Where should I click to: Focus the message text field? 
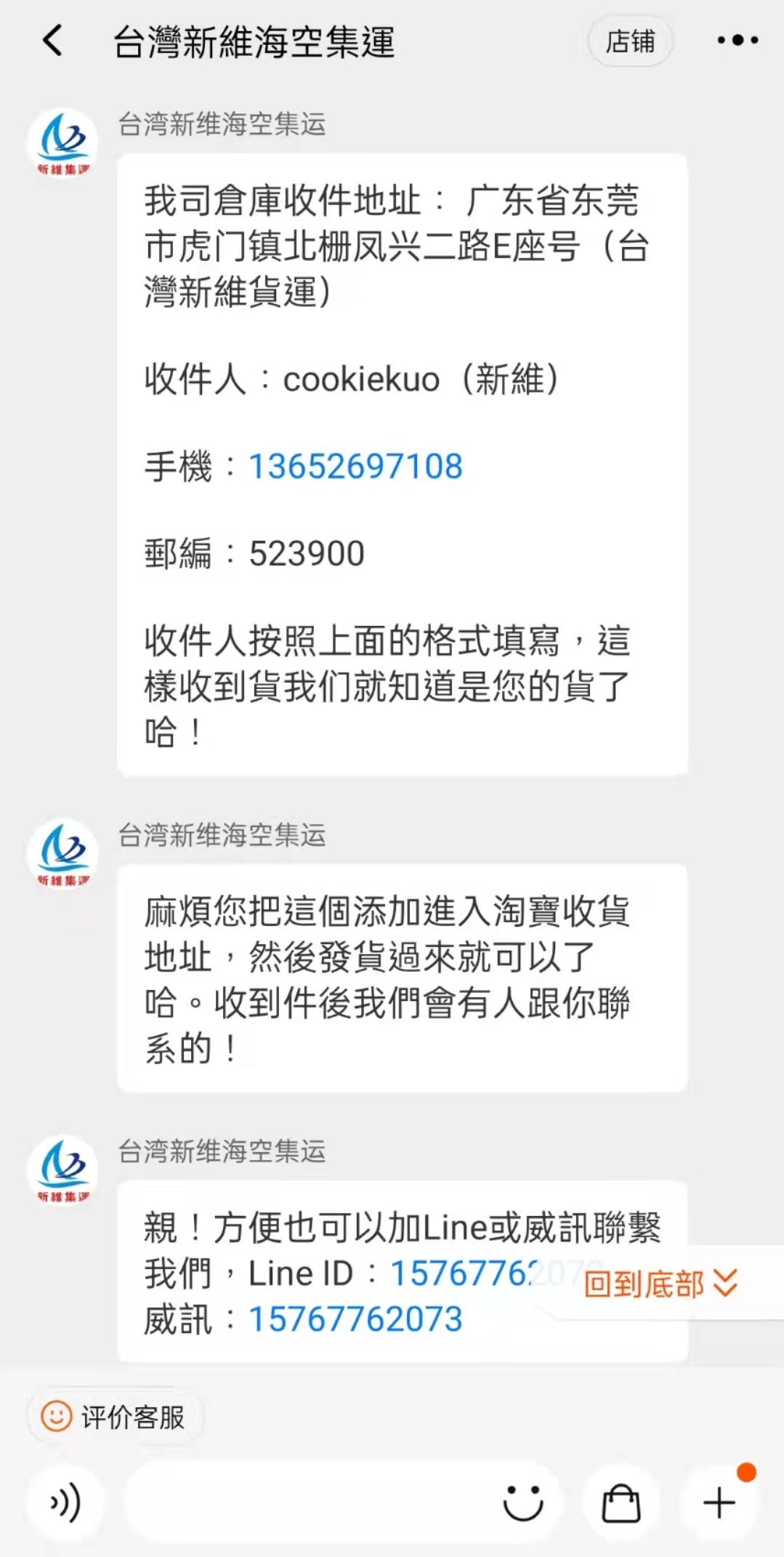(305, 1502)
